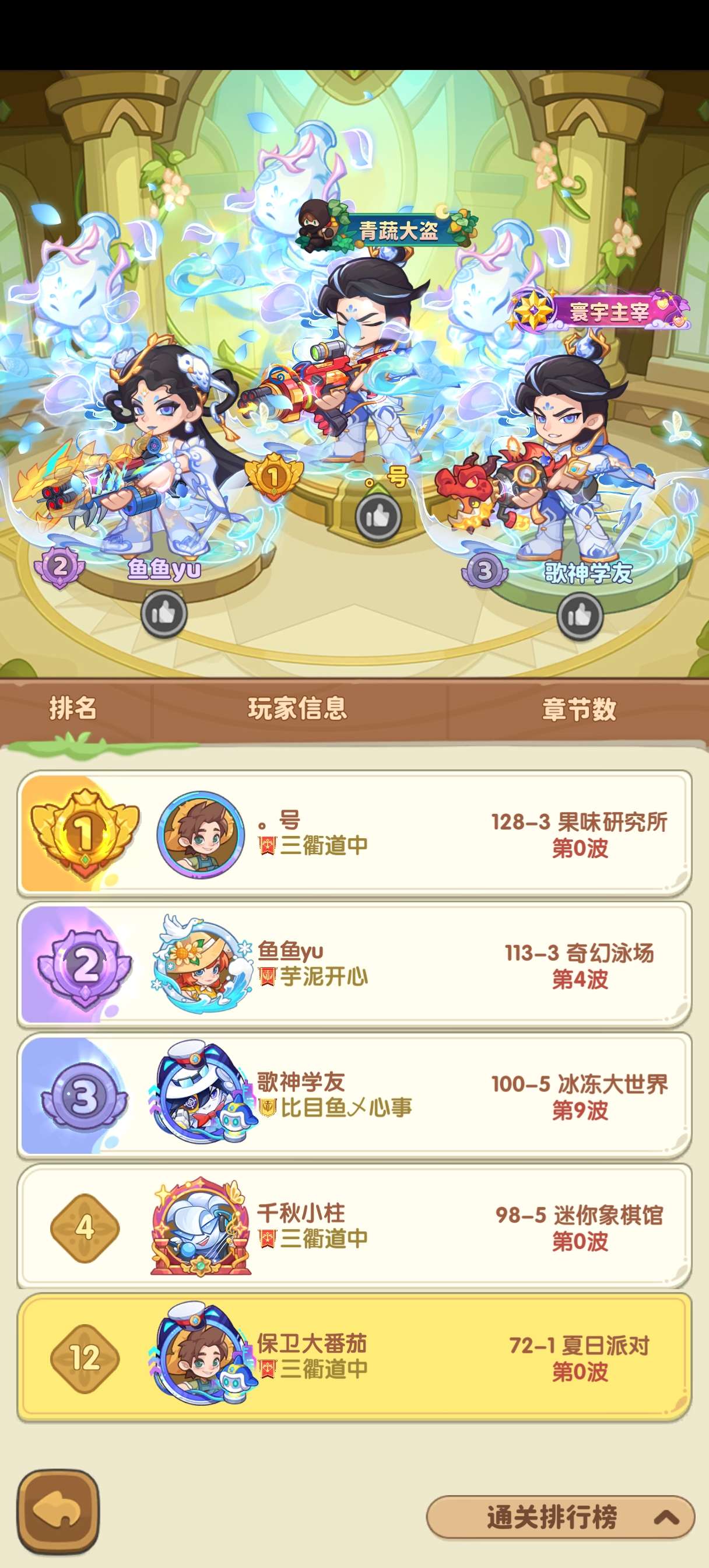The width and height of the screenshot is (709, 1568).
Task: Open my own rank row 保卫大番茄
Action: [354, 1358]
